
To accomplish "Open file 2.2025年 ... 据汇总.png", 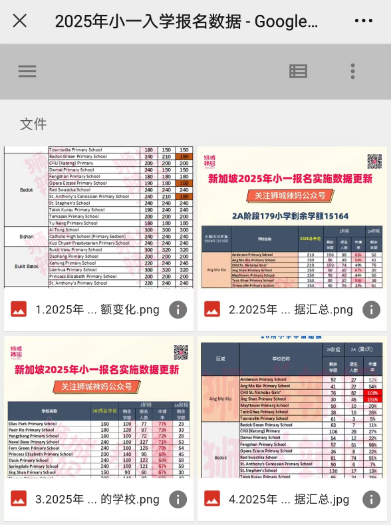I will (x=292, y=238).
